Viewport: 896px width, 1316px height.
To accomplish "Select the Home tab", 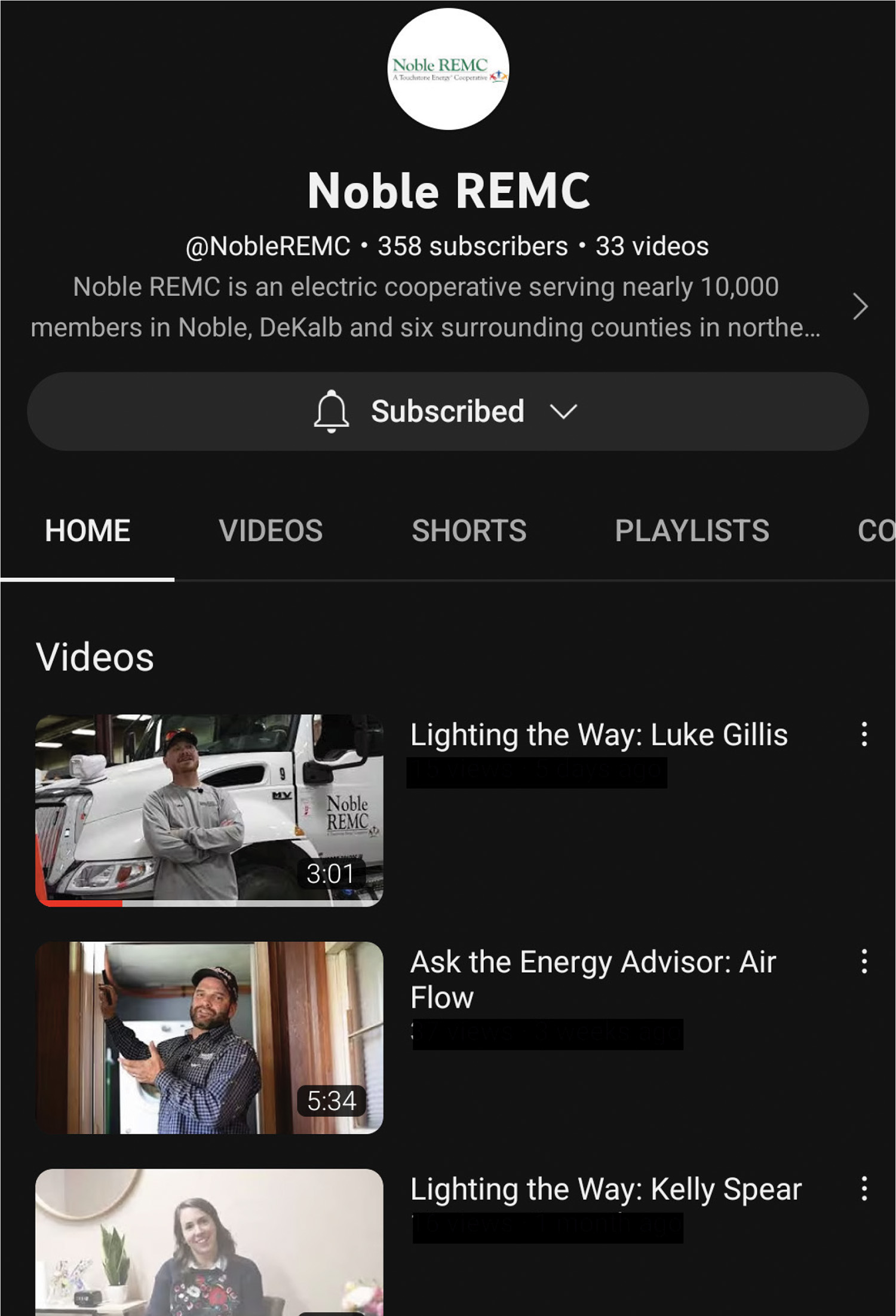I will (88, 531).
